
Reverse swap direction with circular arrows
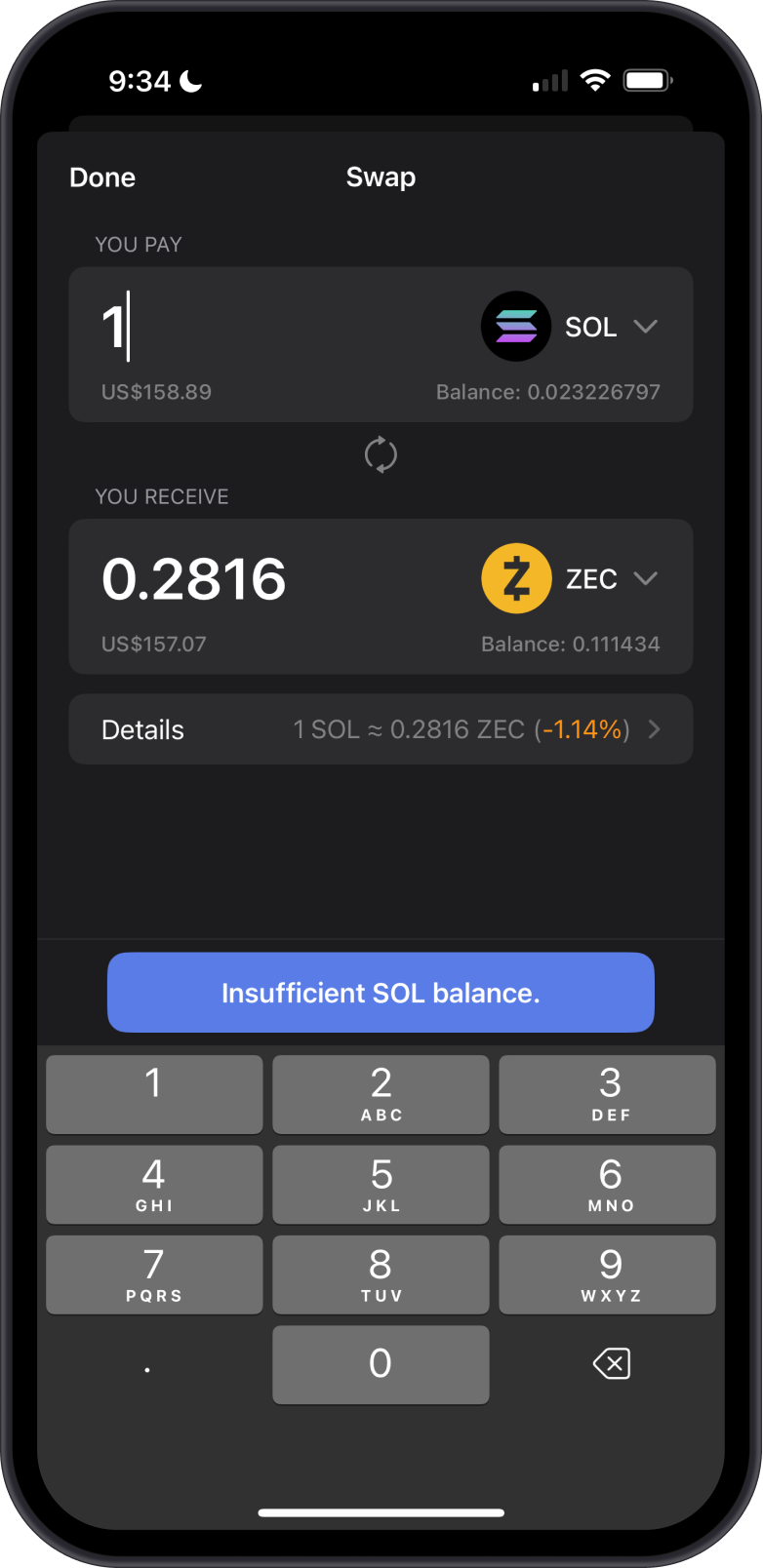[x=381, y=454]
